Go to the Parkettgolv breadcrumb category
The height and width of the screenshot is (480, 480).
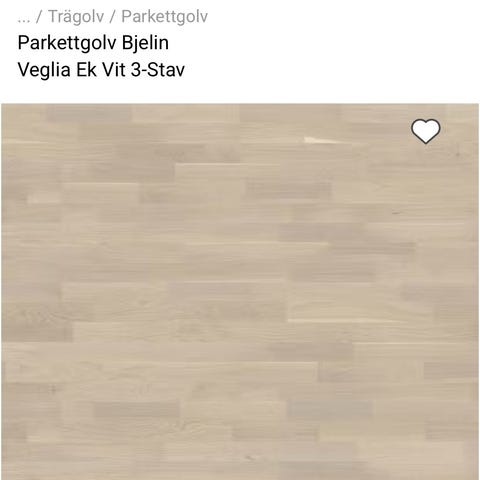(x=164, y=16)
